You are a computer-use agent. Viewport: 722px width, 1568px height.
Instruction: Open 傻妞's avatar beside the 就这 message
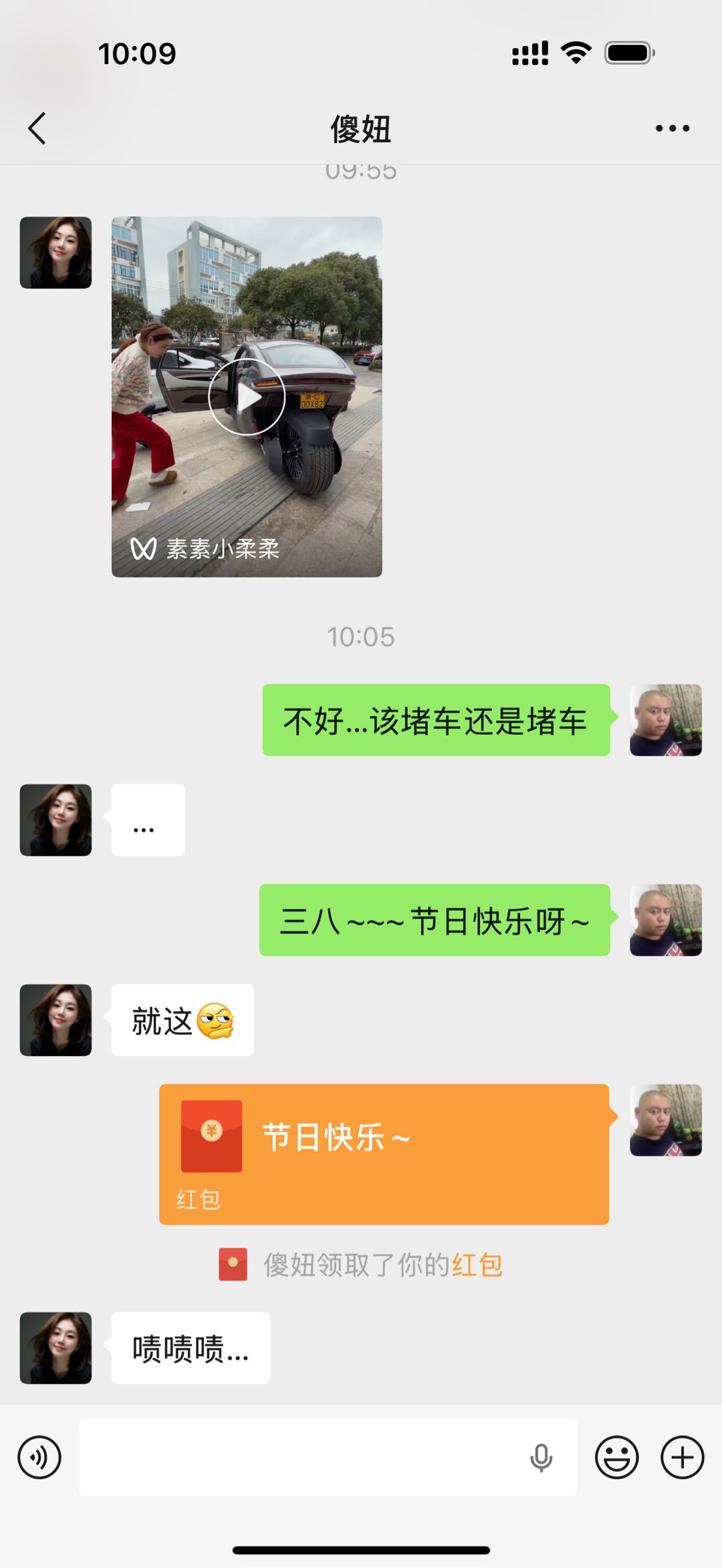[x=55, y=1020]
